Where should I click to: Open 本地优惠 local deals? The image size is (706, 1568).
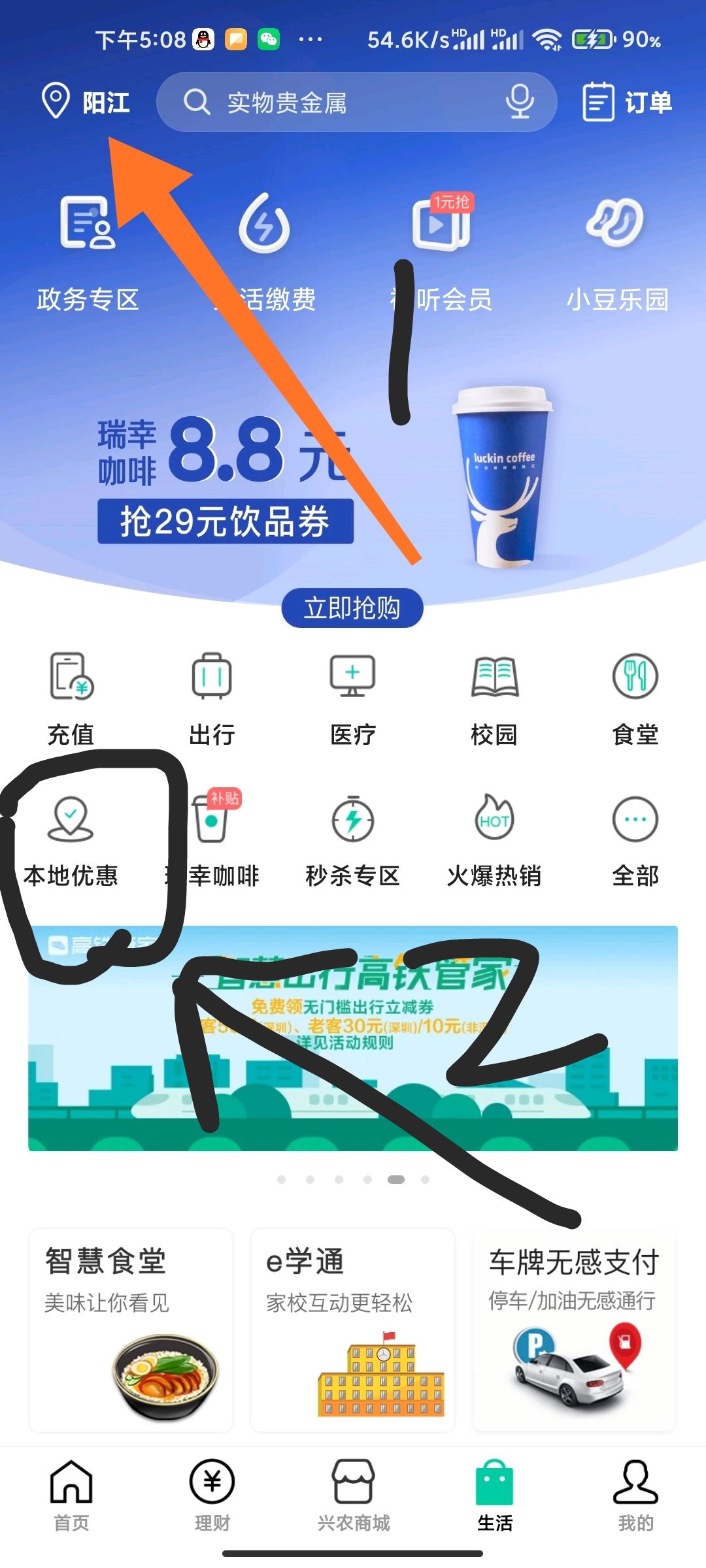pos(71,840)
